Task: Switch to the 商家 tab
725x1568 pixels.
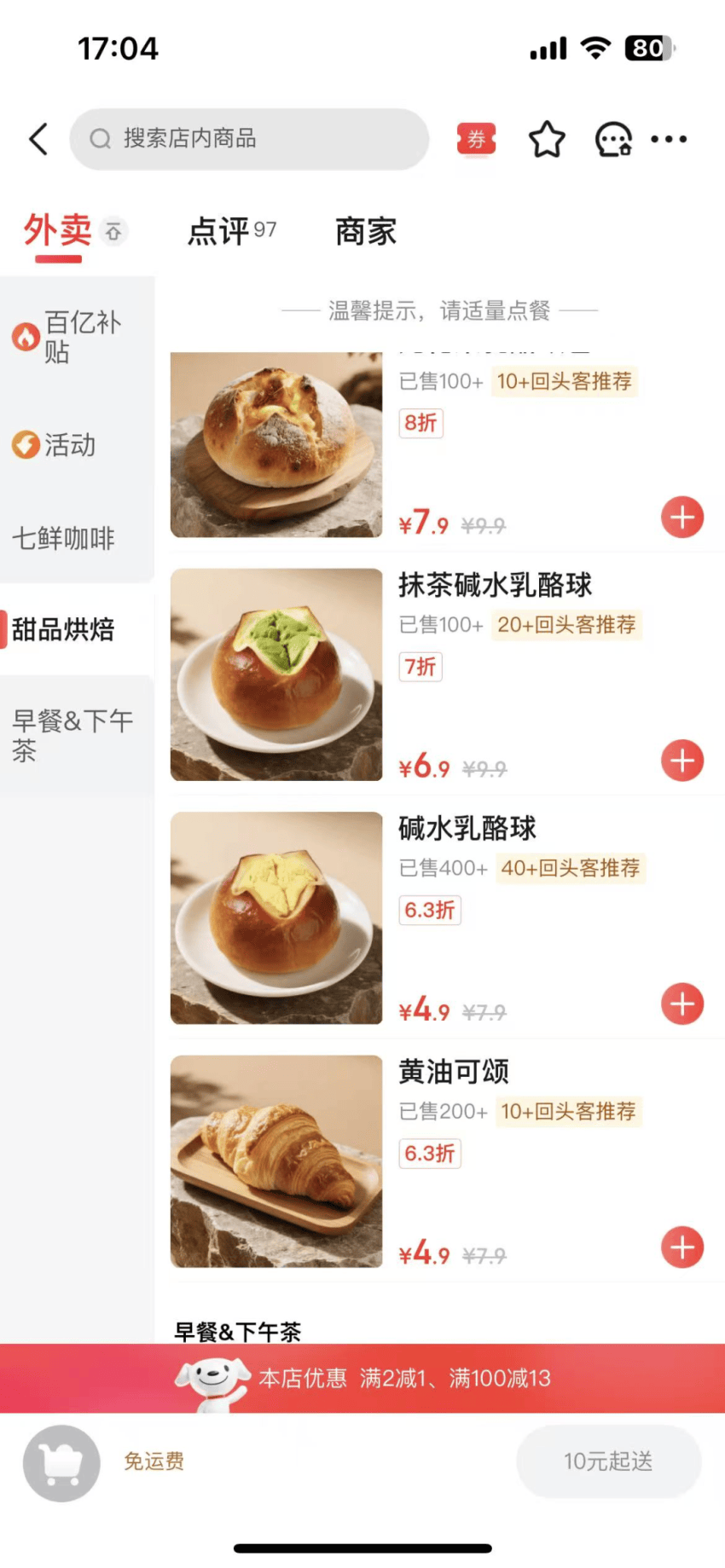Action: (x=366, y=231)
